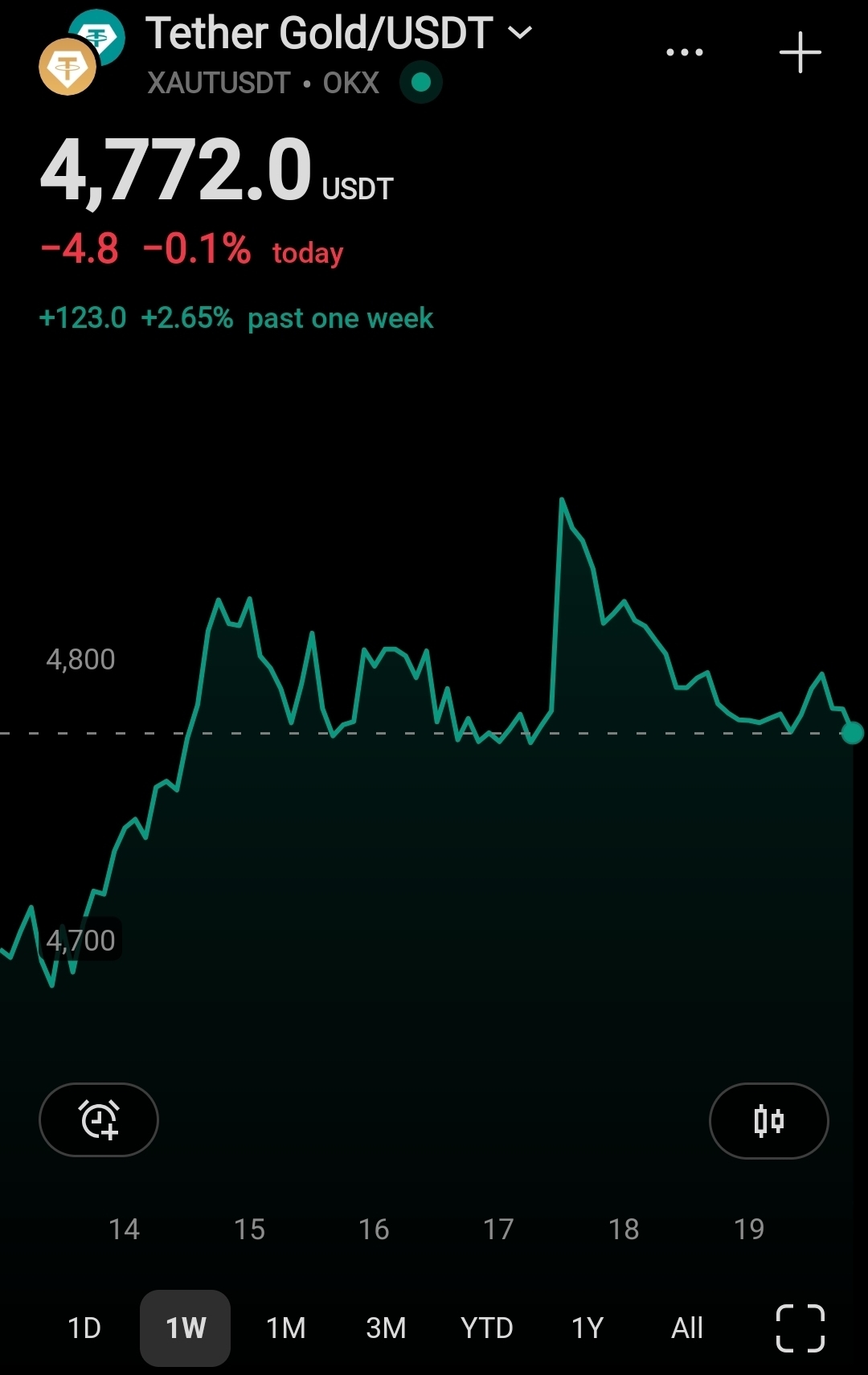Open the three-dot overflow menu
The width and height of the screenshot is (868, 1375).
tap(685, 53)
